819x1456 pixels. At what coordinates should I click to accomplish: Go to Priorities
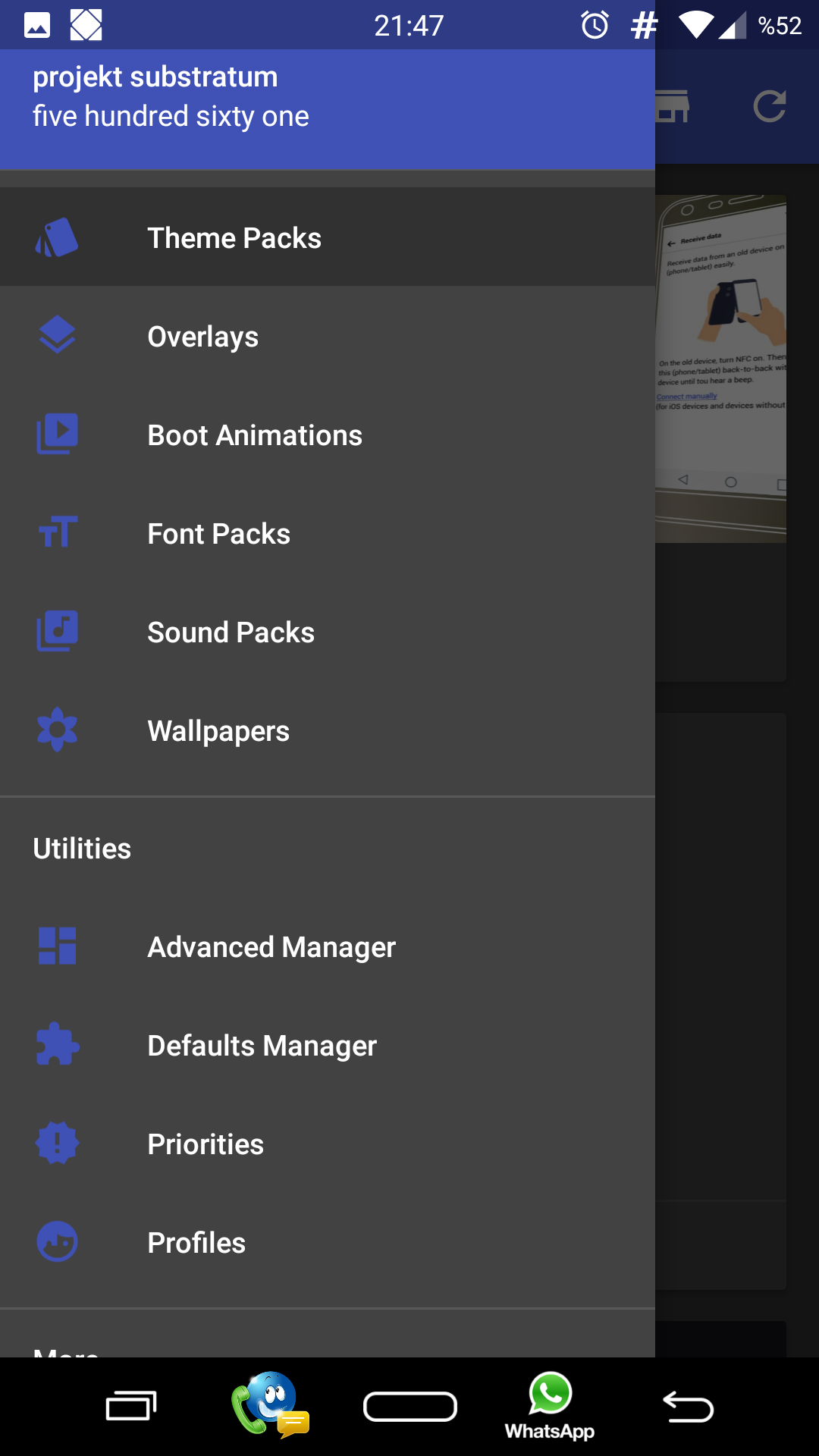(328, 1144)
